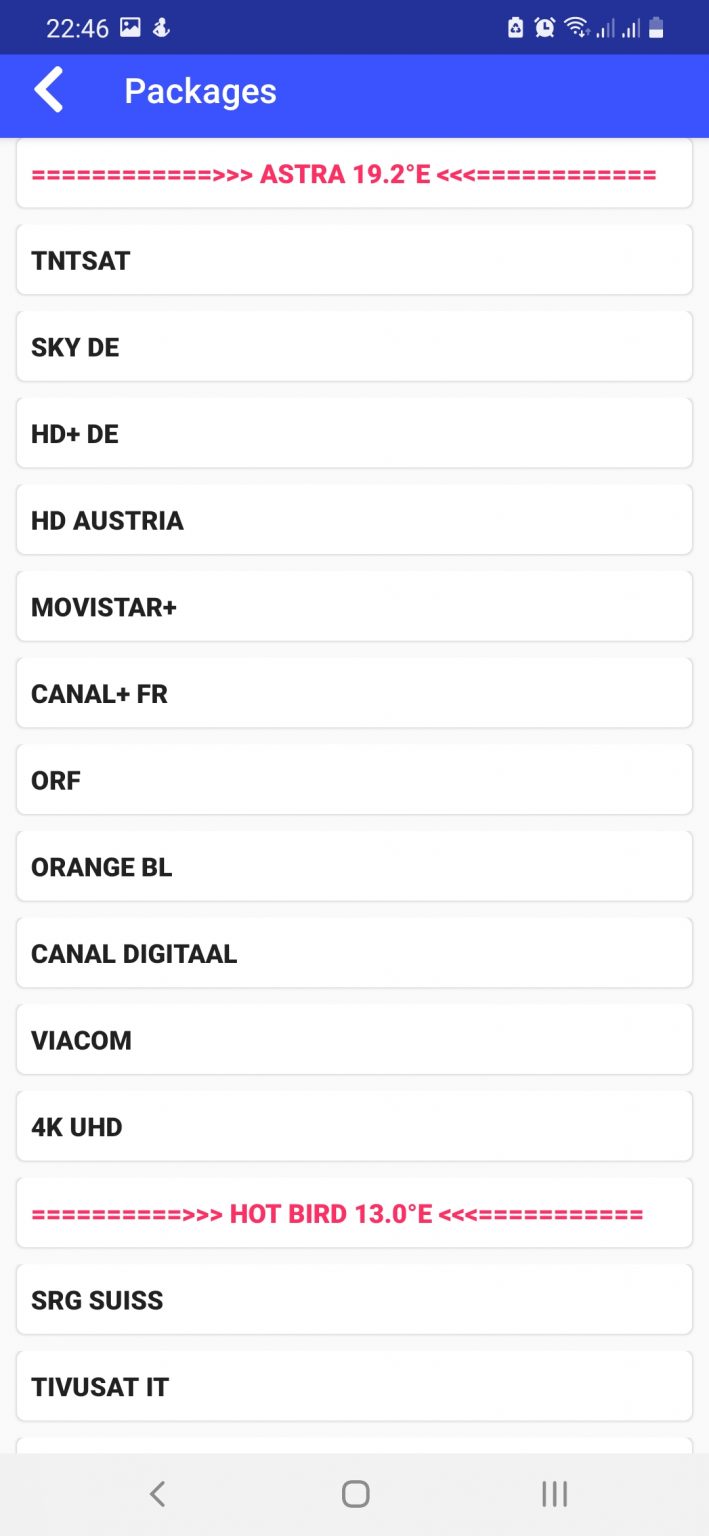Go back using the header arrow
Viewport: 709px width, 1536px height.
49,91
